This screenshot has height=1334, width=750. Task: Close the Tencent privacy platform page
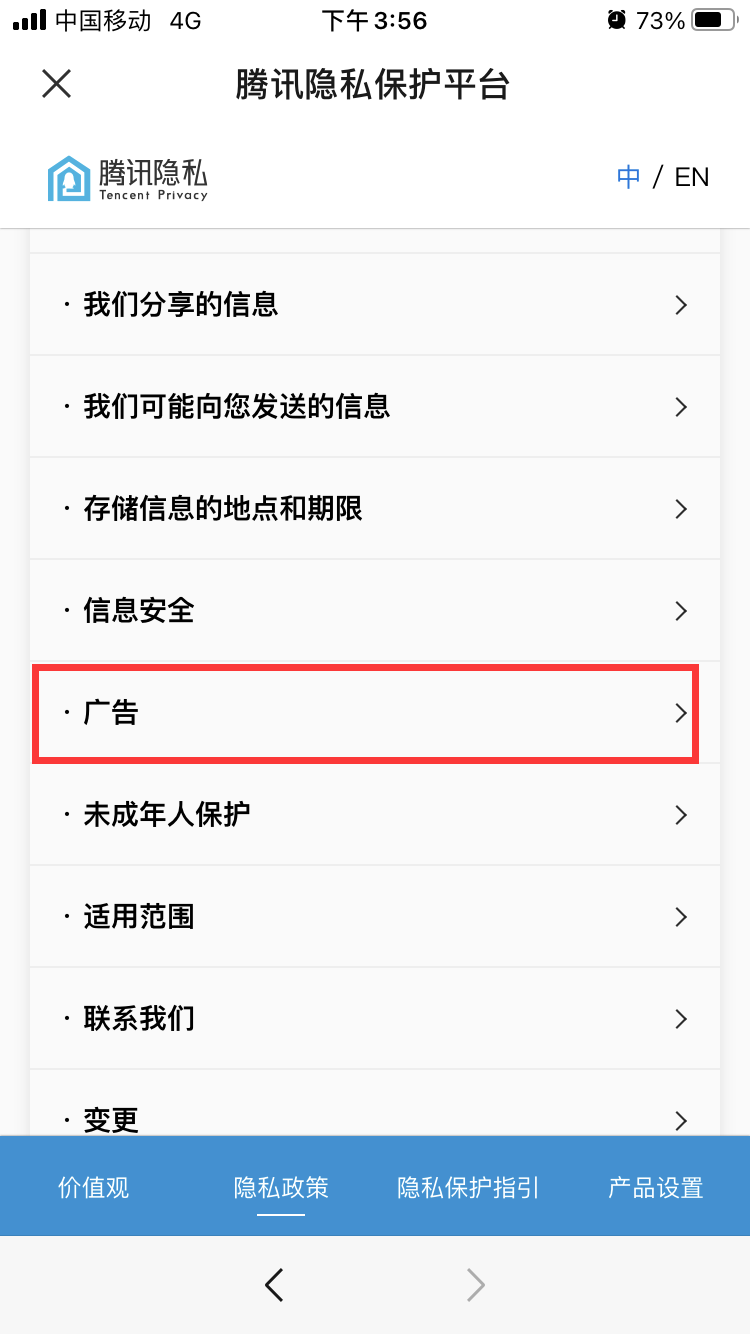[x=57, y=85]
